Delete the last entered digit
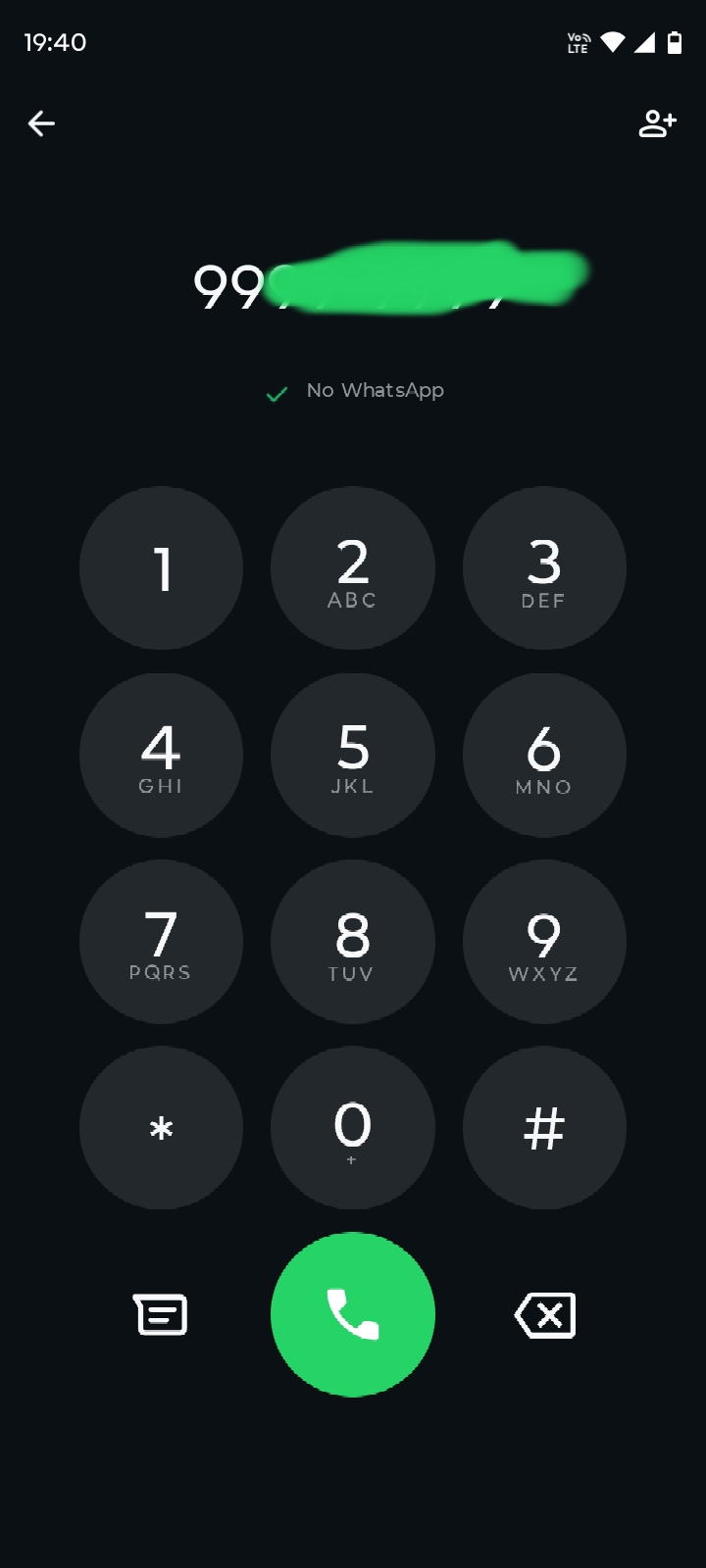 (545, 1314)
